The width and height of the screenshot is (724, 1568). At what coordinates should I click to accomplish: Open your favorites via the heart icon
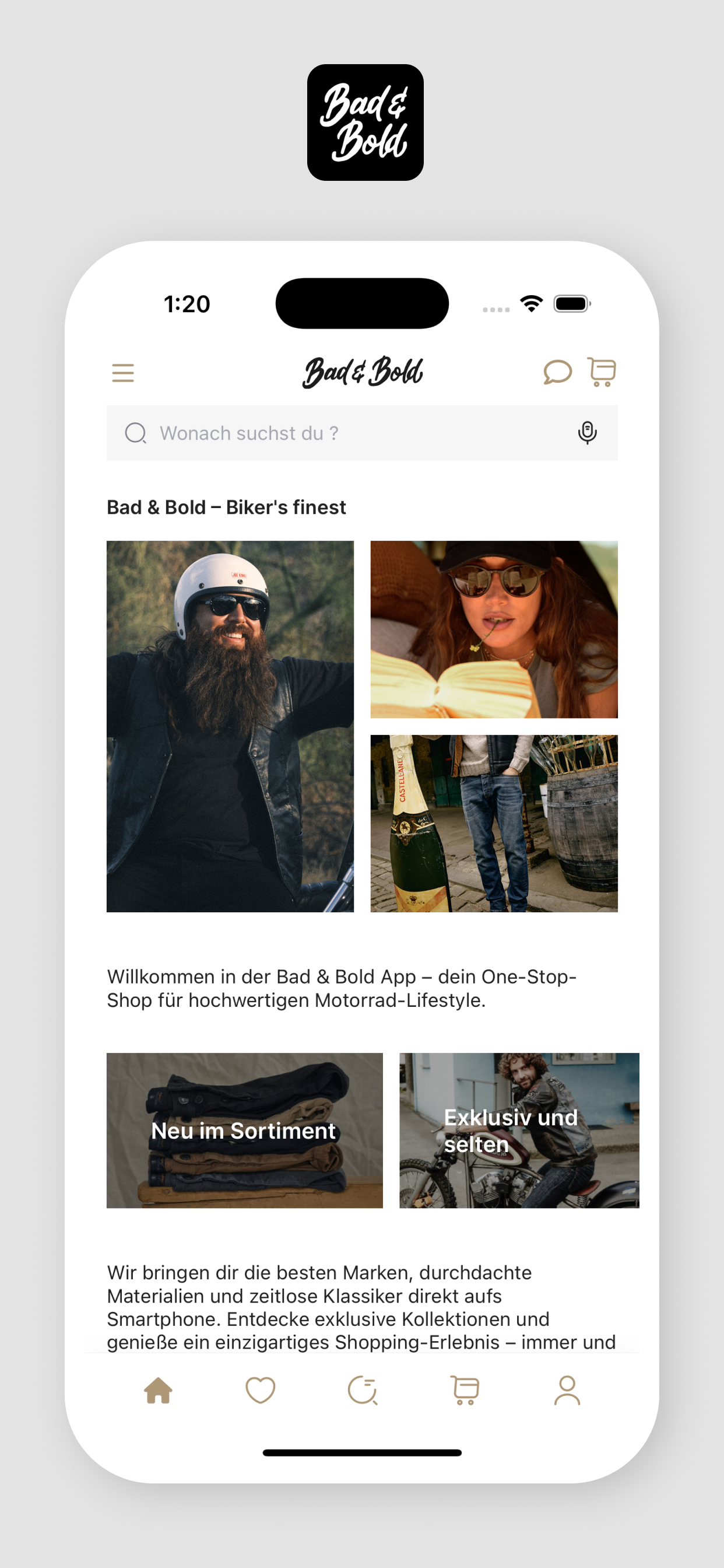tap(261, 1391)
